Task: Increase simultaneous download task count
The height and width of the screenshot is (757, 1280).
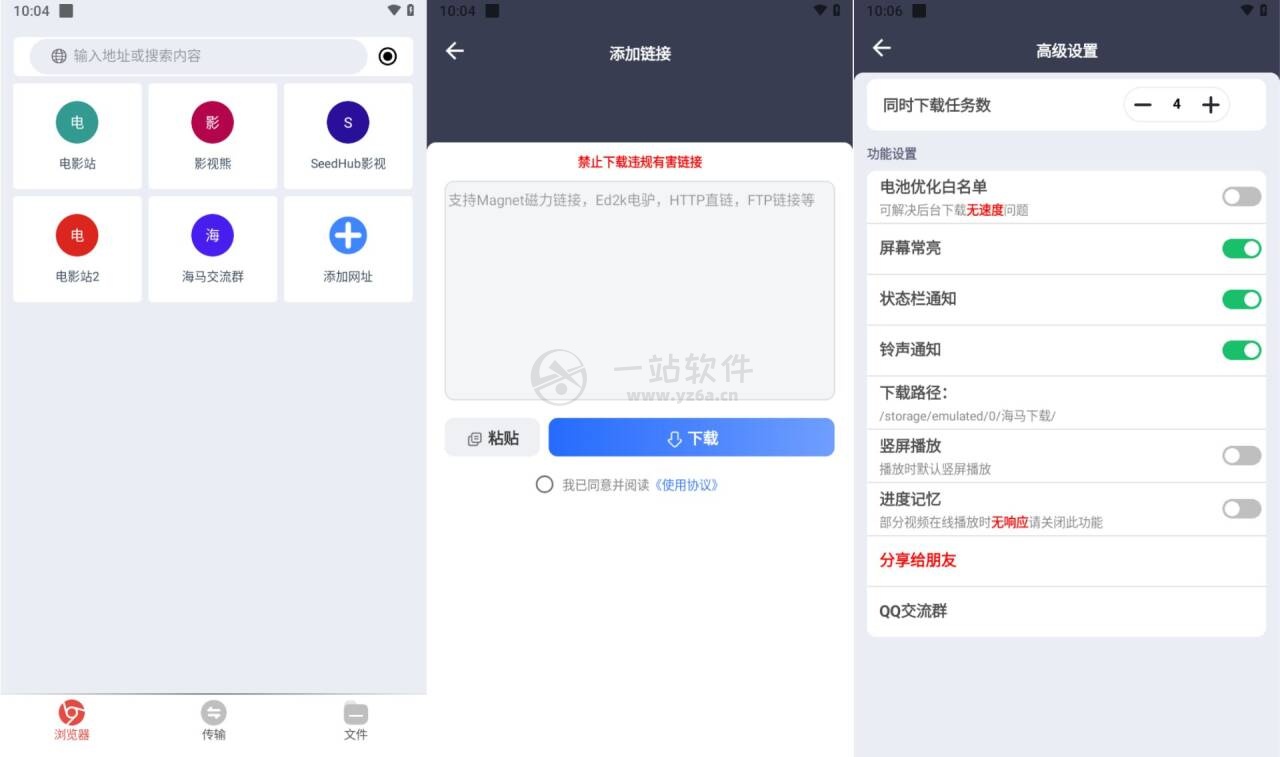Action: 1210,105
